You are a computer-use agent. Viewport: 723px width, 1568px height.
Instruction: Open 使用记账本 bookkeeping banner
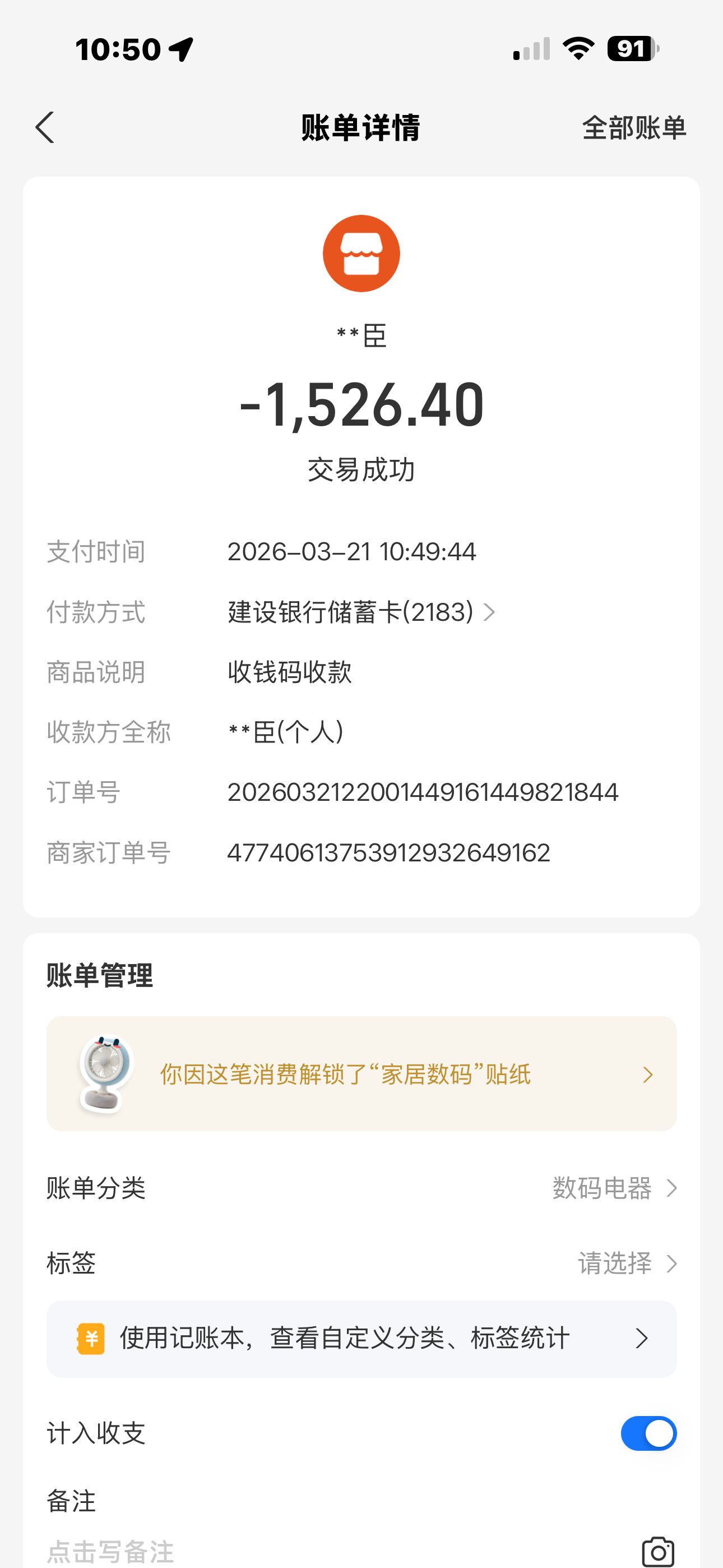[361, 1339]
